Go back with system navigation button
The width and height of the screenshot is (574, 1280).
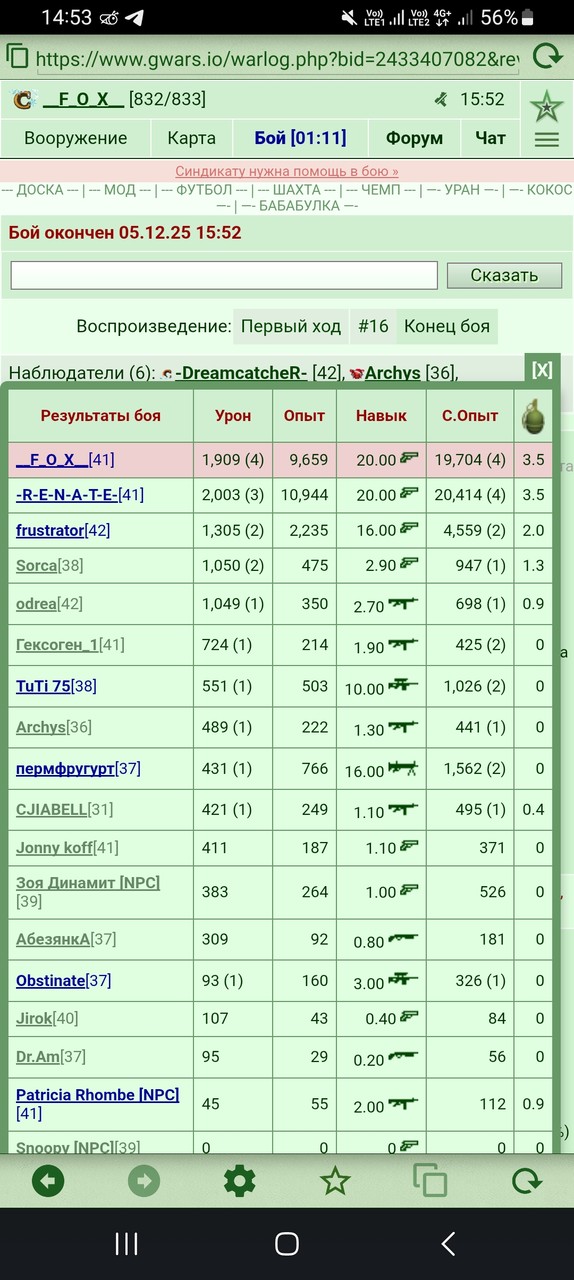[x=449, y=1243]
